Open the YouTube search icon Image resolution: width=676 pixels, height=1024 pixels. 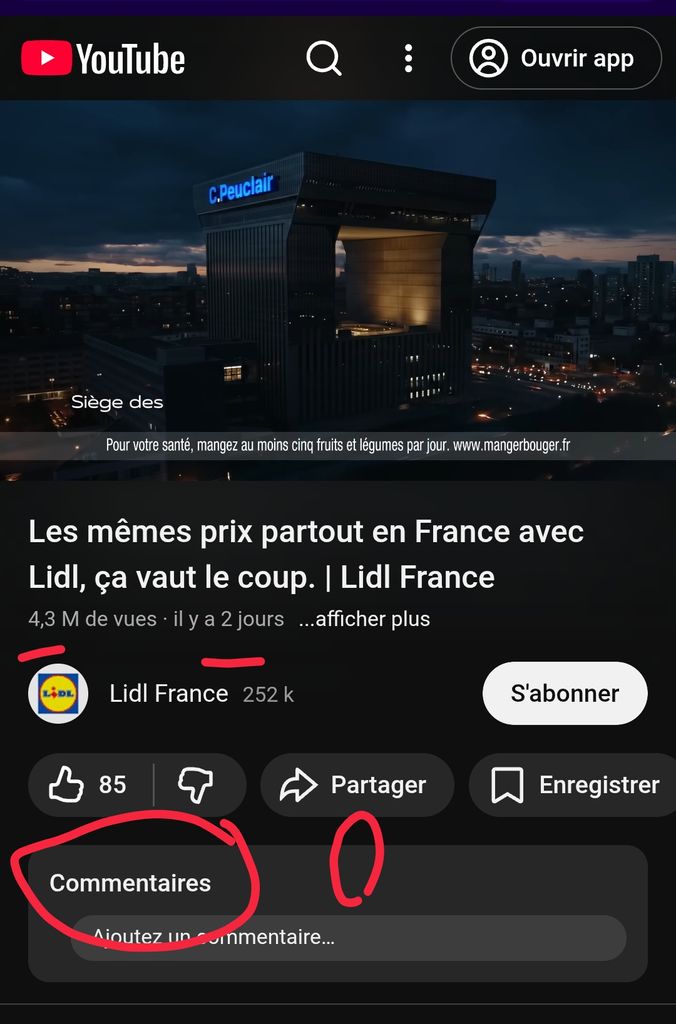[323, 59]
